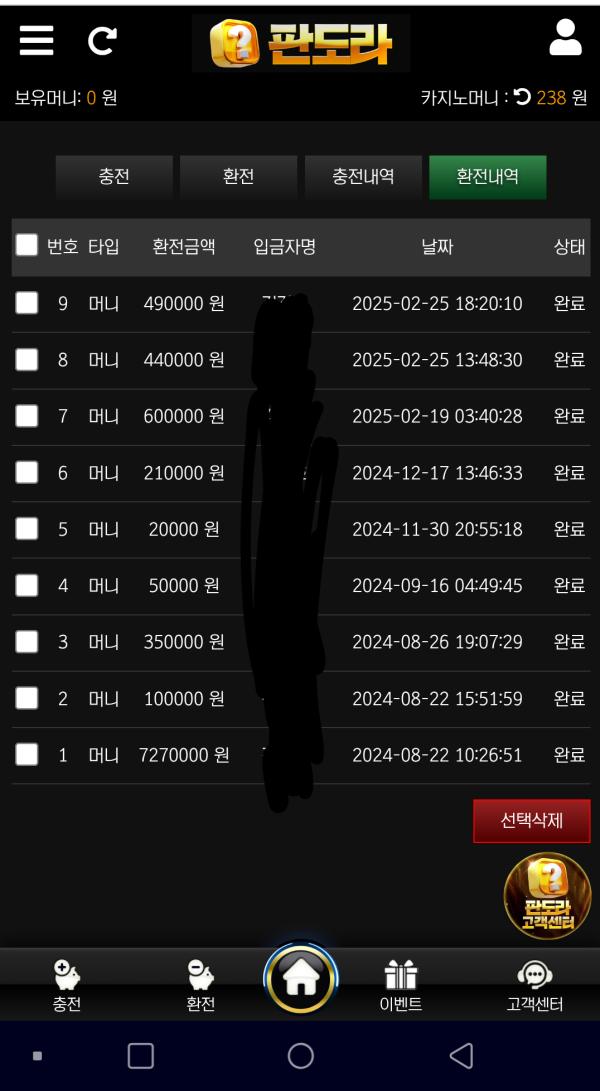The width and height of the screenshot is (600, 1091).
Task: Open the 충전내역 tab
Action: click(x=363, y=177)
